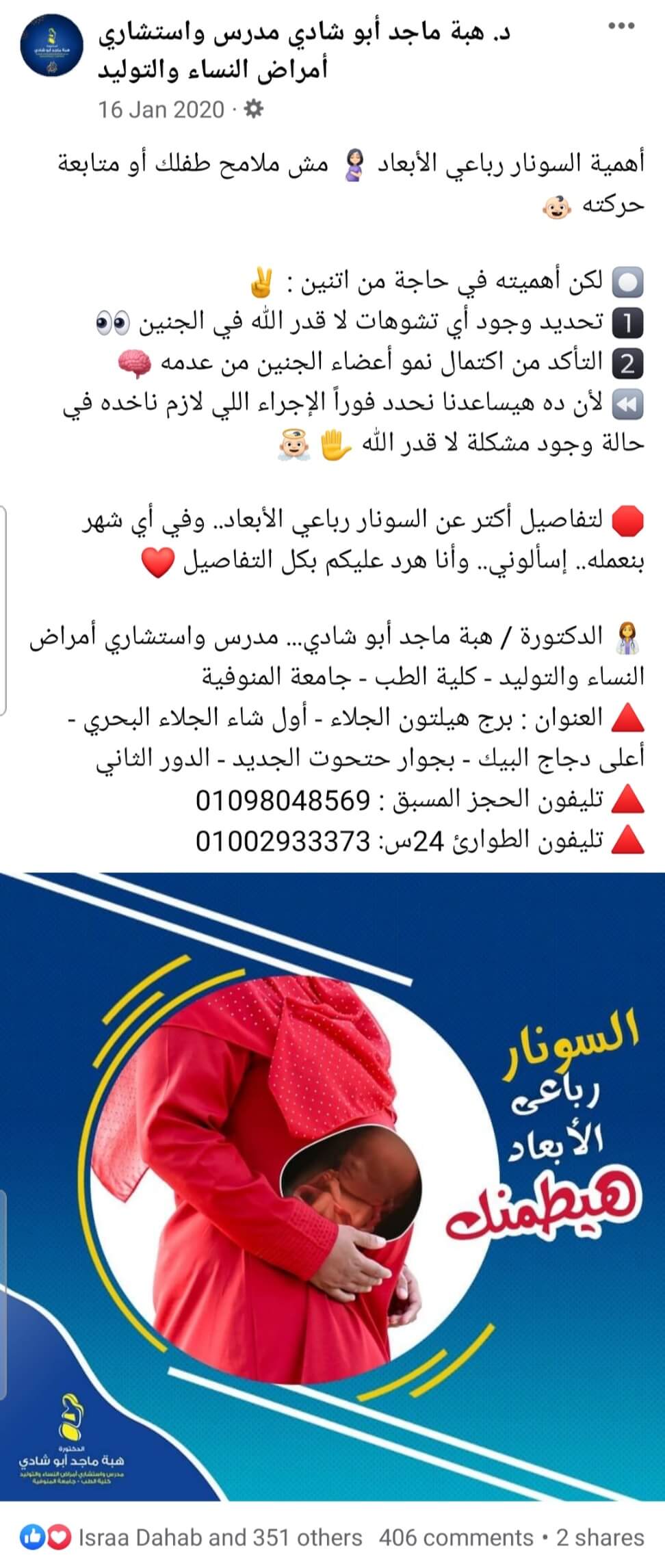View the 2 shares
Screen dimensions: 665x1568
[599, 1537]
